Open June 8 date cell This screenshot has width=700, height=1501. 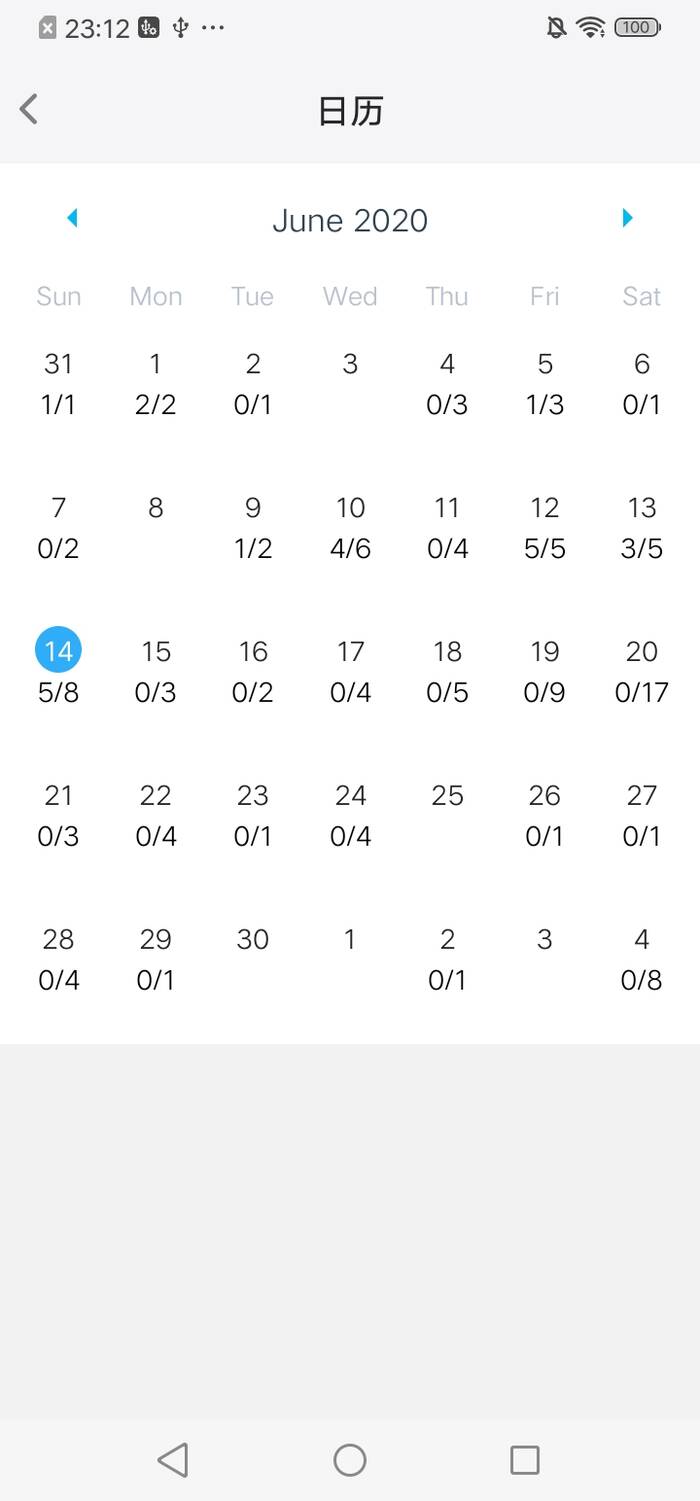155,508
